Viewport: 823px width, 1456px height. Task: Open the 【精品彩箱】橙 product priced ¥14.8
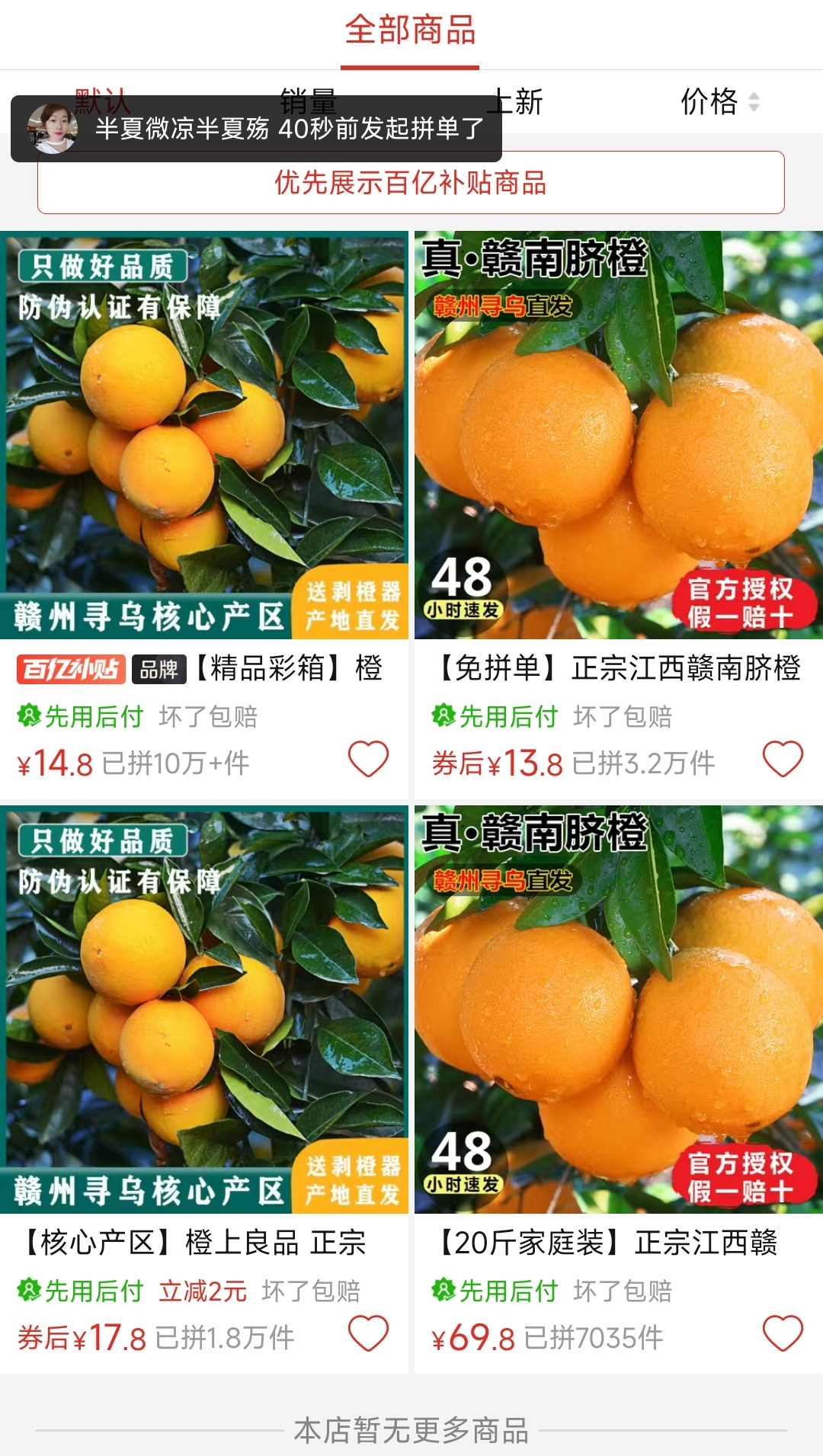tap(203, 435)
